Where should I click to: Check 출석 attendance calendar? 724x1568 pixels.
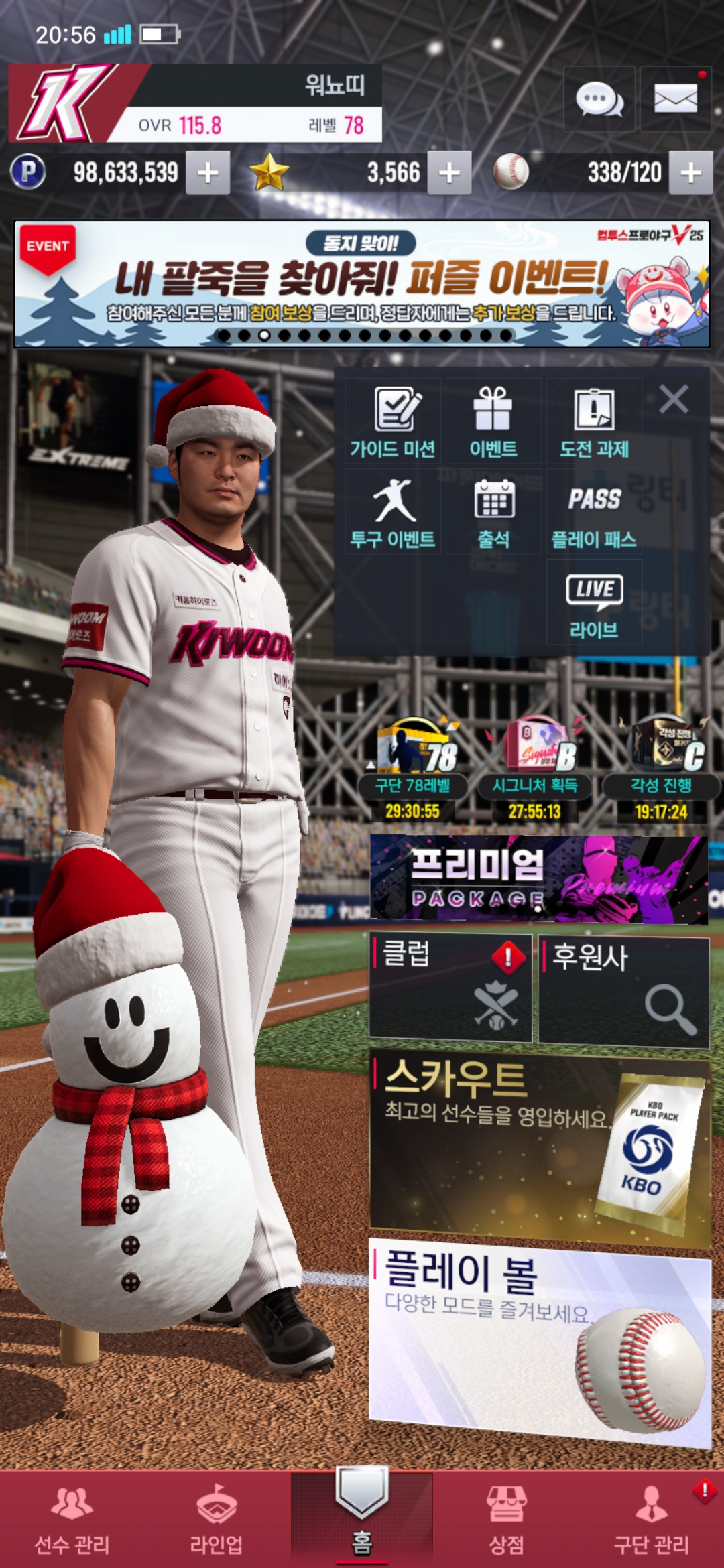click(493, 513)
